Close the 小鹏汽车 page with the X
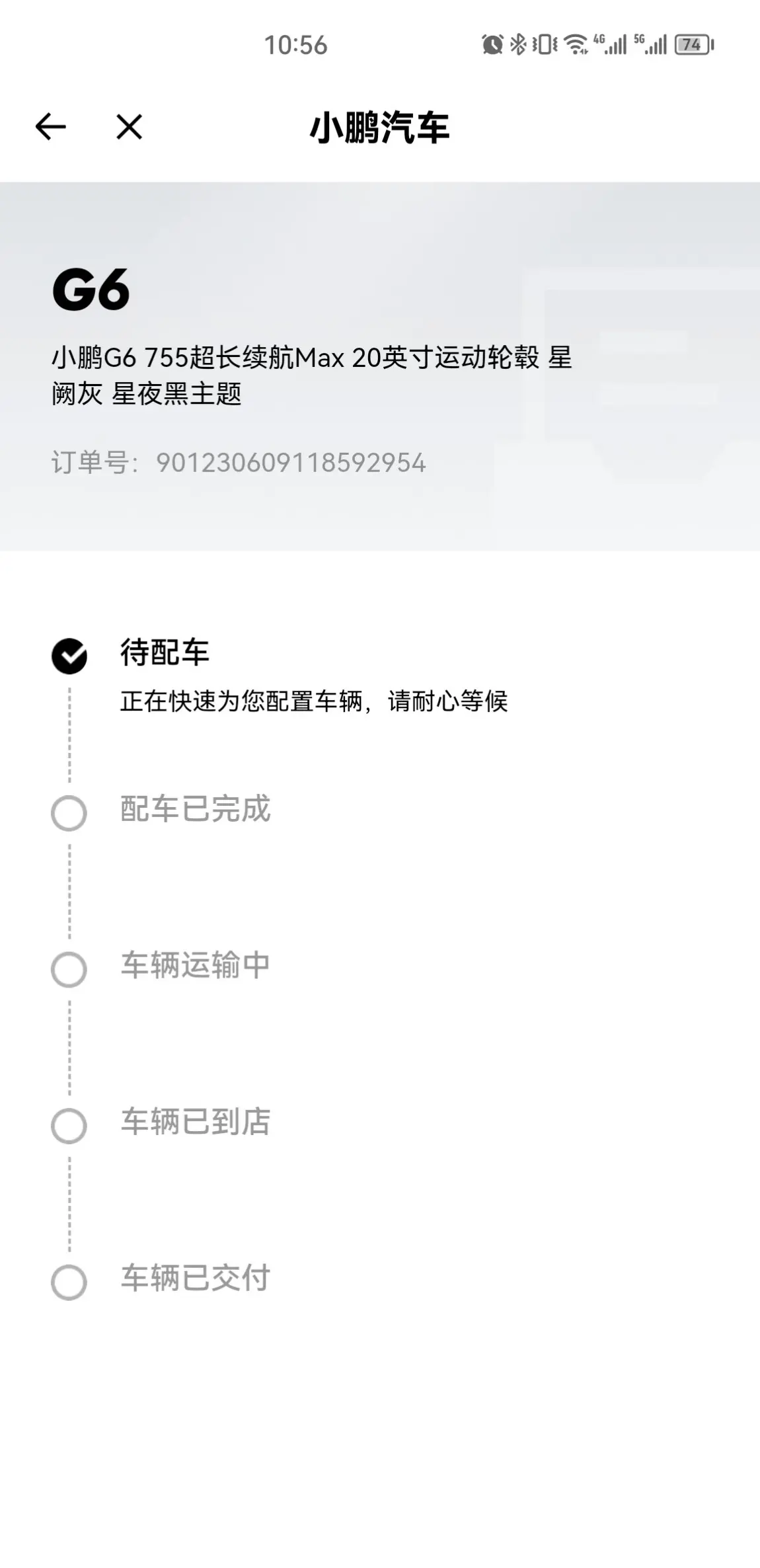Viewport: 760px width, 1568px height. (129, 127)
